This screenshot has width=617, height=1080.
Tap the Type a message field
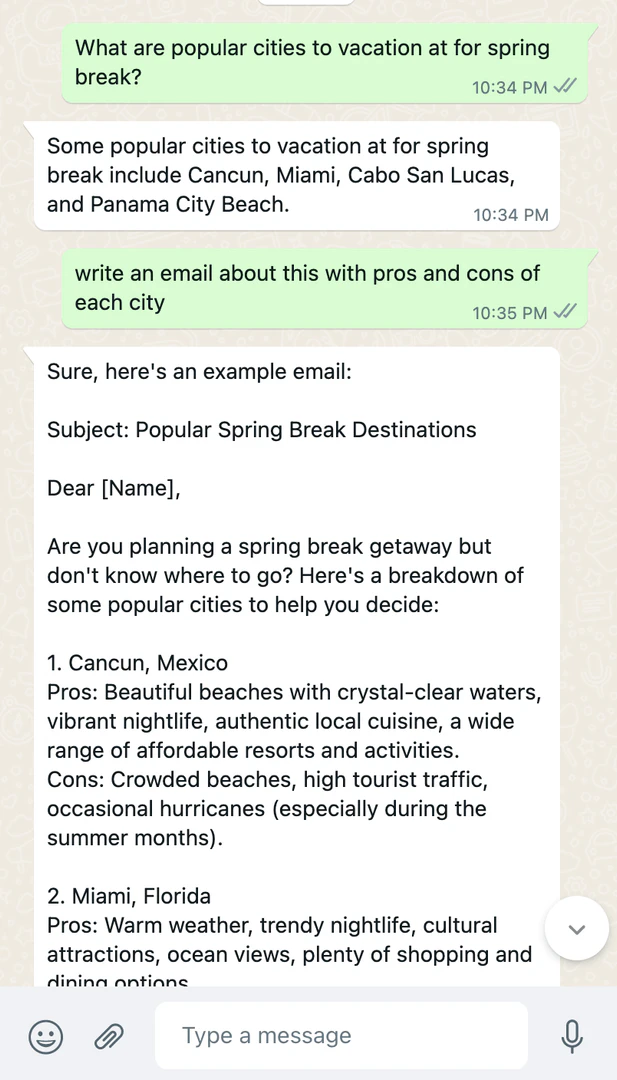click(340, 1036)
